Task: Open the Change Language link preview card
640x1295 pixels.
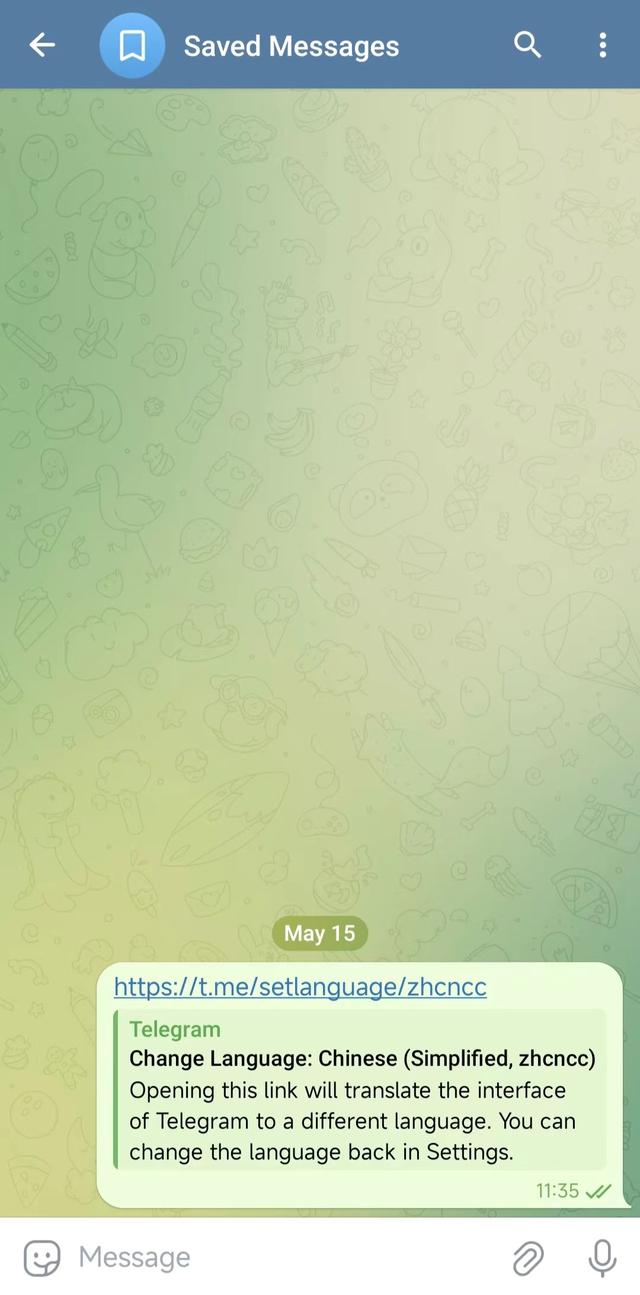Action: coord(362,1090)
